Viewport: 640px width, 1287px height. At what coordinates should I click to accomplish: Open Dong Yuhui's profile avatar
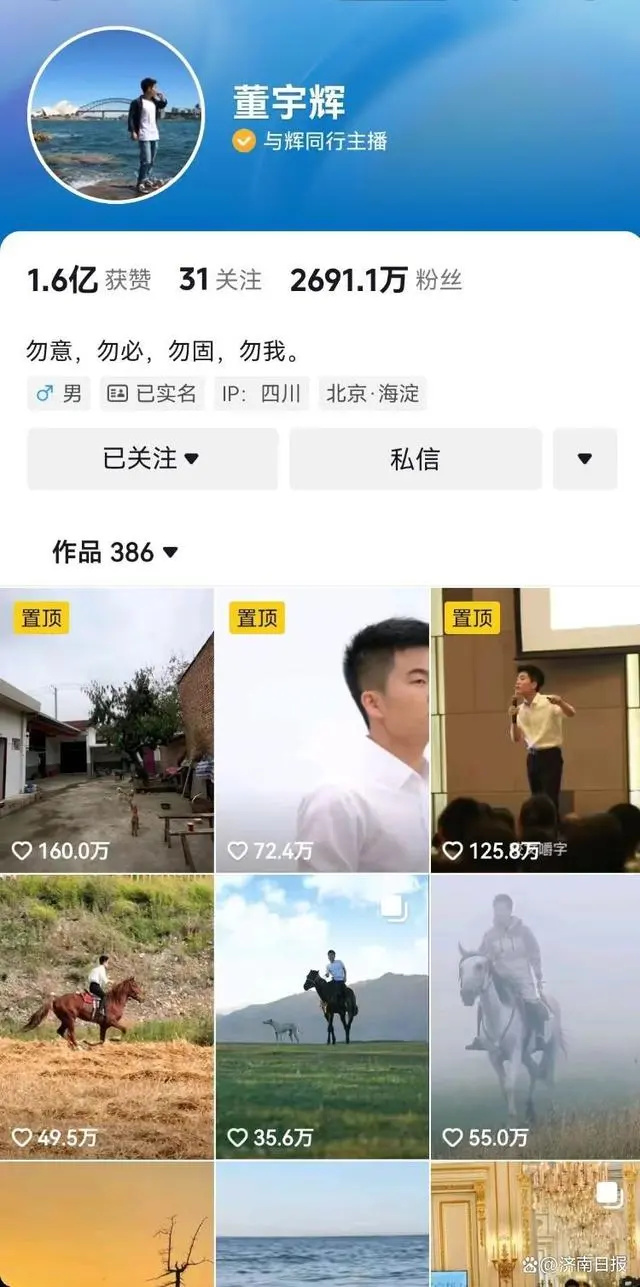pyautogui.click(x=116, y=116)
